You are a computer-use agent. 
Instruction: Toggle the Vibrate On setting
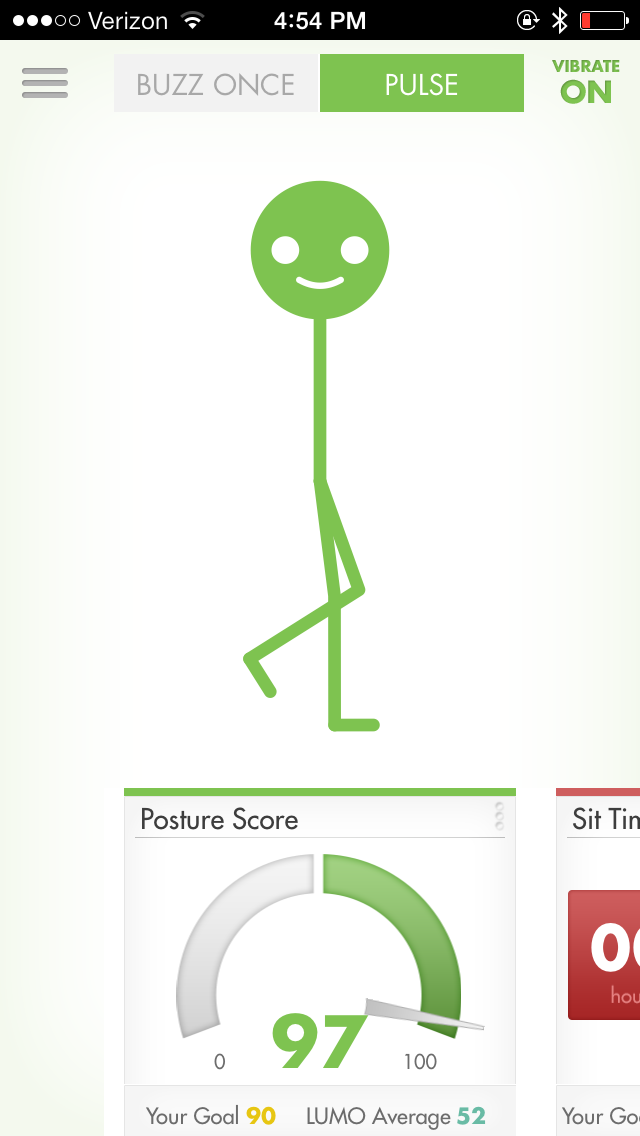point(586,82)
